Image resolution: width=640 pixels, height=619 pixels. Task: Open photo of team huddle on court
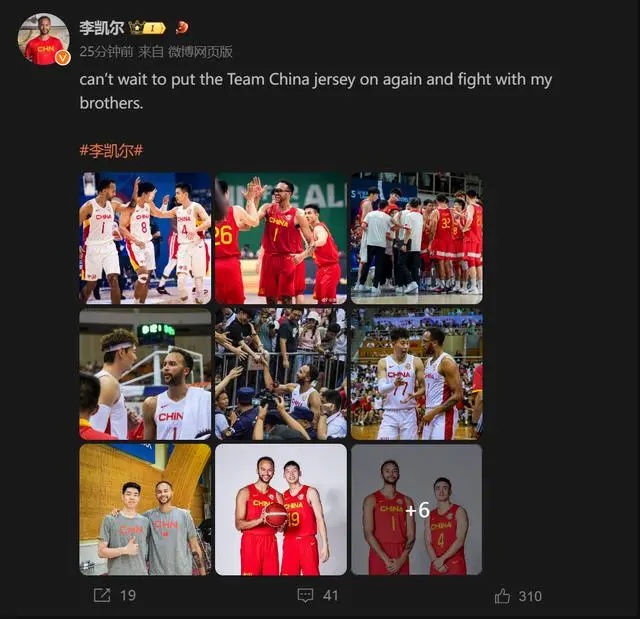416,238
